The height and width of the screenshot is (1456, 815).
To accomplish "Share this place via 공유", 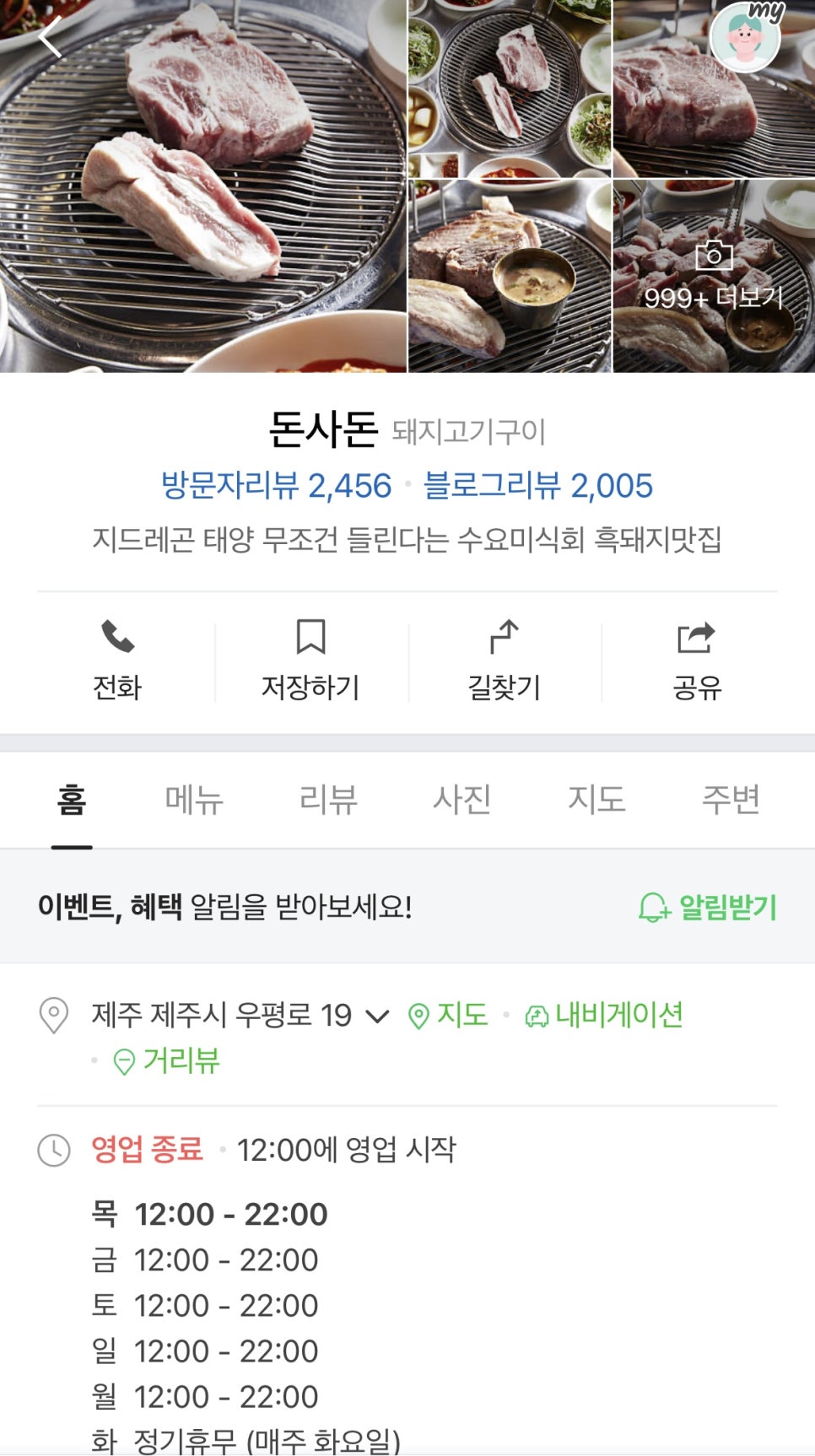I will click(x=697, y=661).
